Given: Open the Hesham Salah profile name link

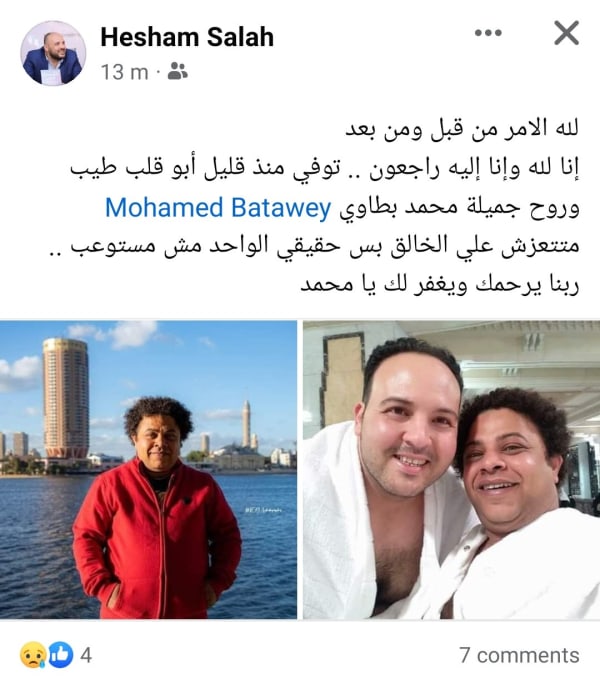Looking at the screenshot, I should tap(186, 37).
